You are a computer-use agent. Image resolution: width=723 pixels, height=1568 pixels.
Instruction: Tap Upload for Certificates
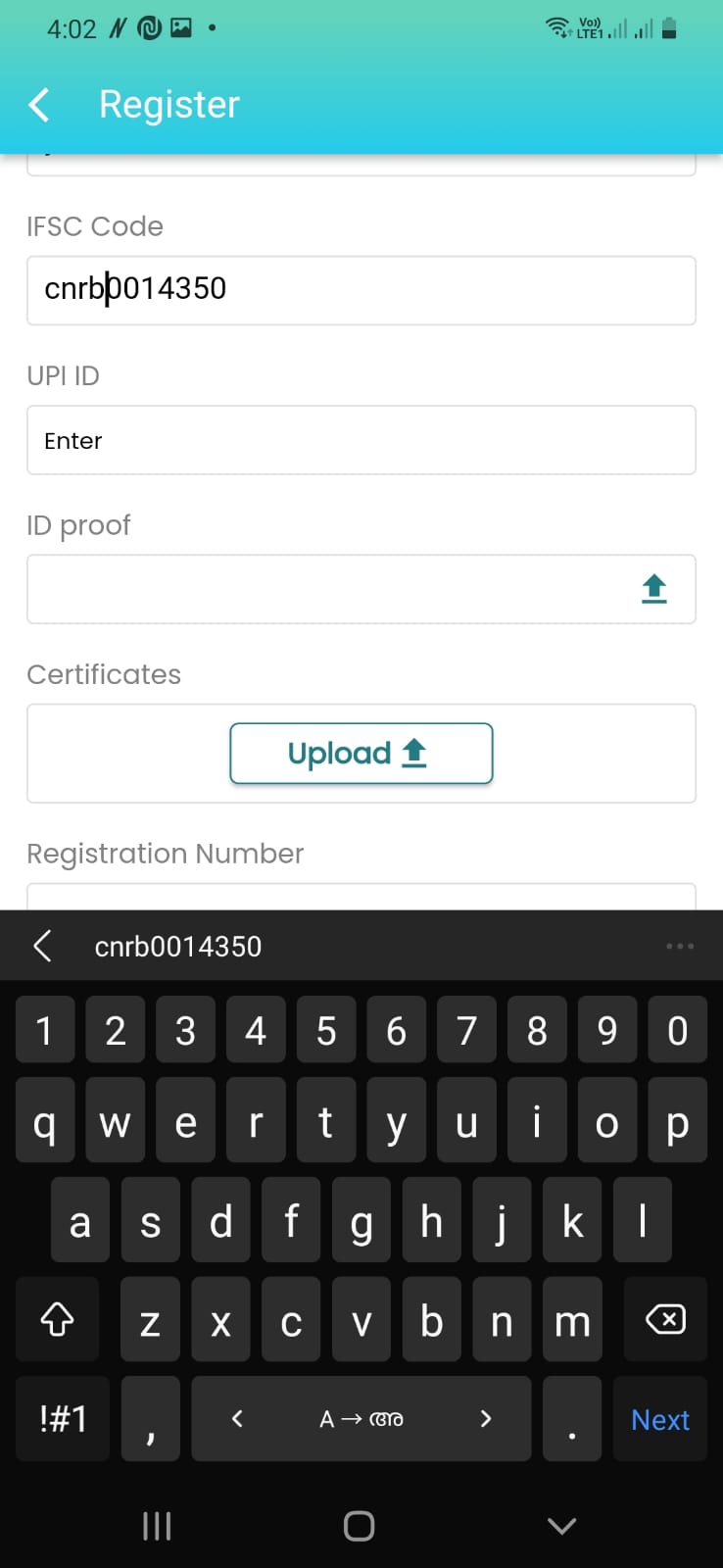click(x=361, y=754)
